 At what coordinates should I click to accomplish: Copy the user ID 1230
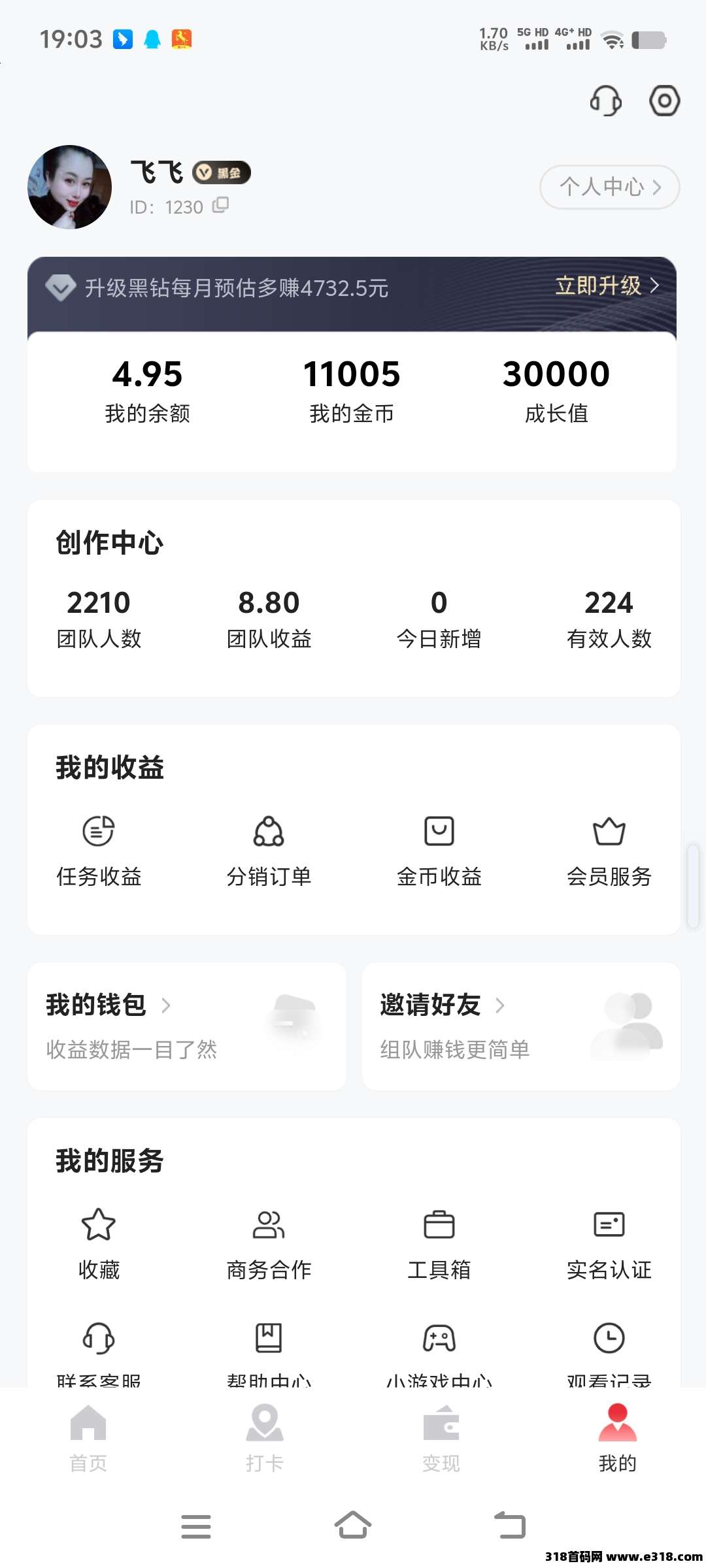pos(221,206)
